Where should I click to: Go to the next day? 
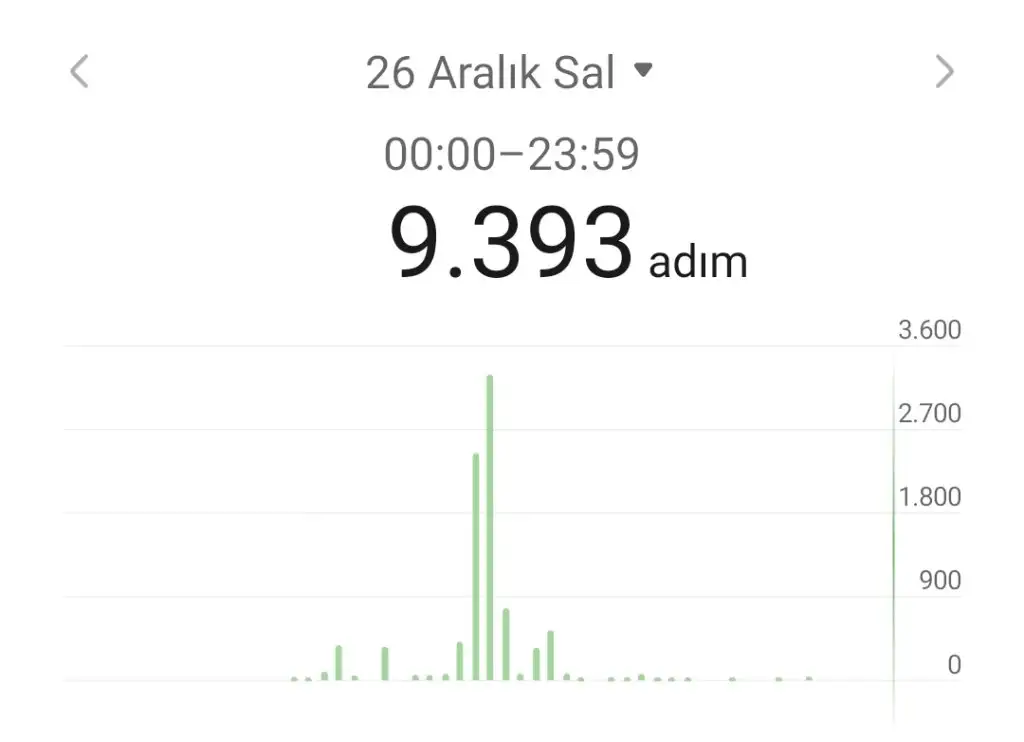[x=943, y=72]
